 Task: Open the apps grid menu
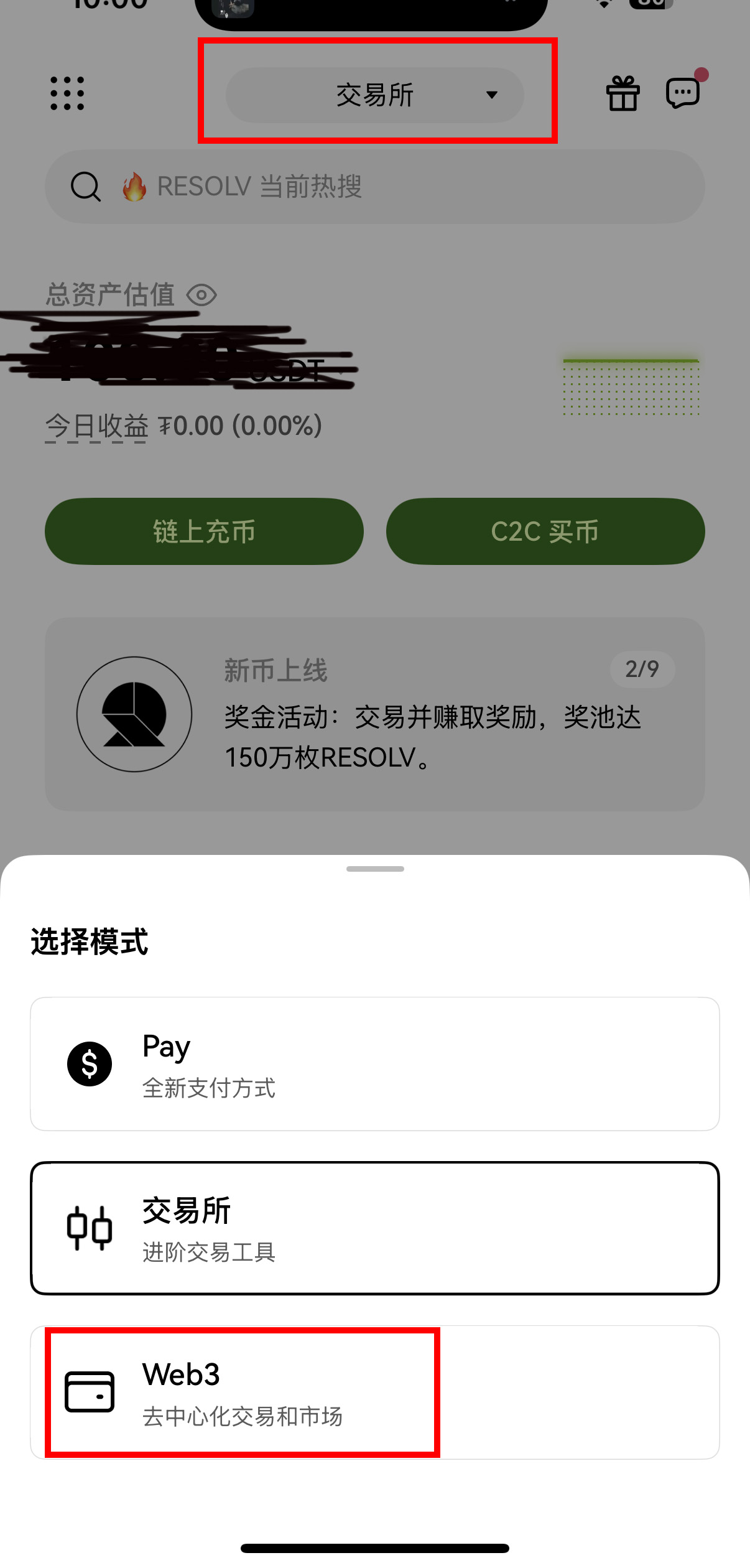[x=65, y=93]
